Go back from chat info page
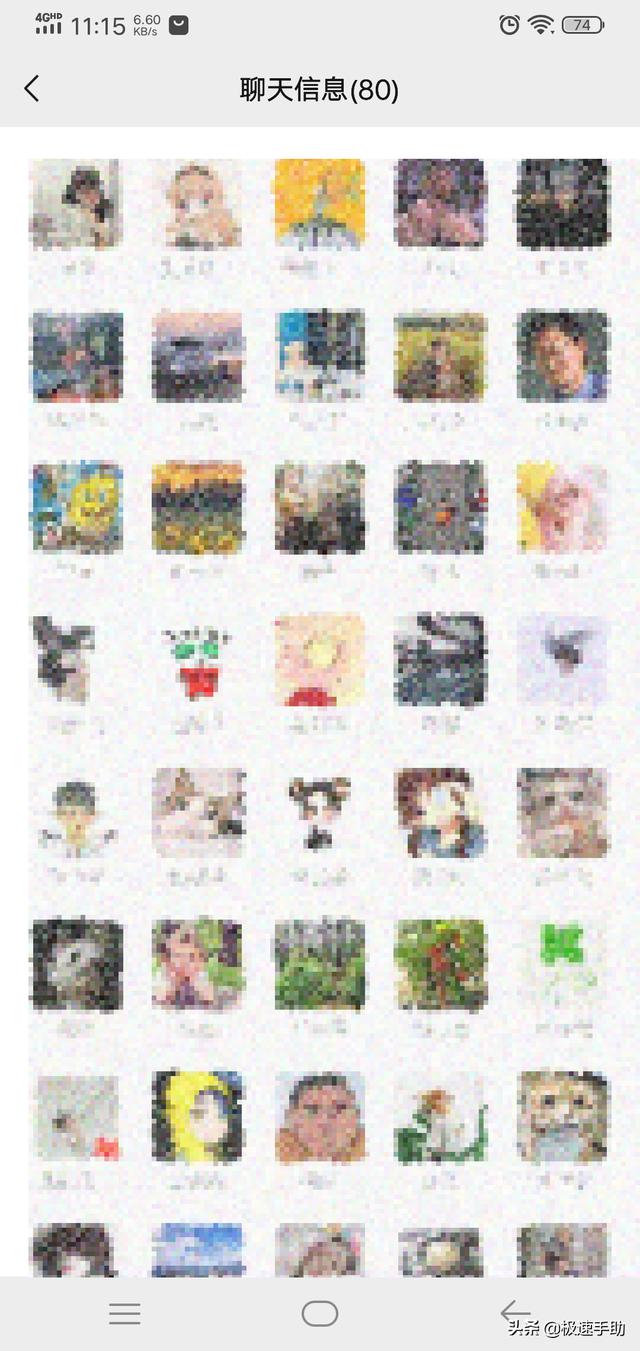 coord(32,89)
